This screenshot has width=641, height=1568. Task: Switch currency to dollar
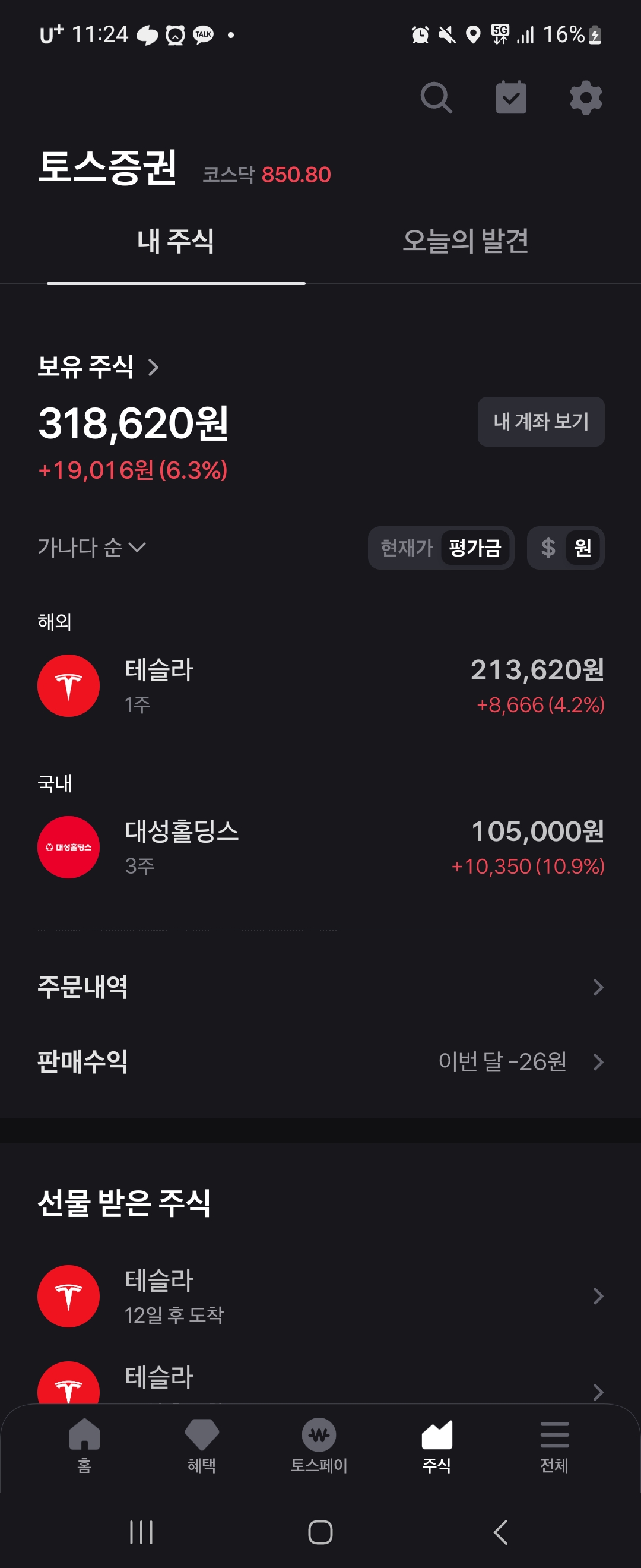(x=547, y=548)
